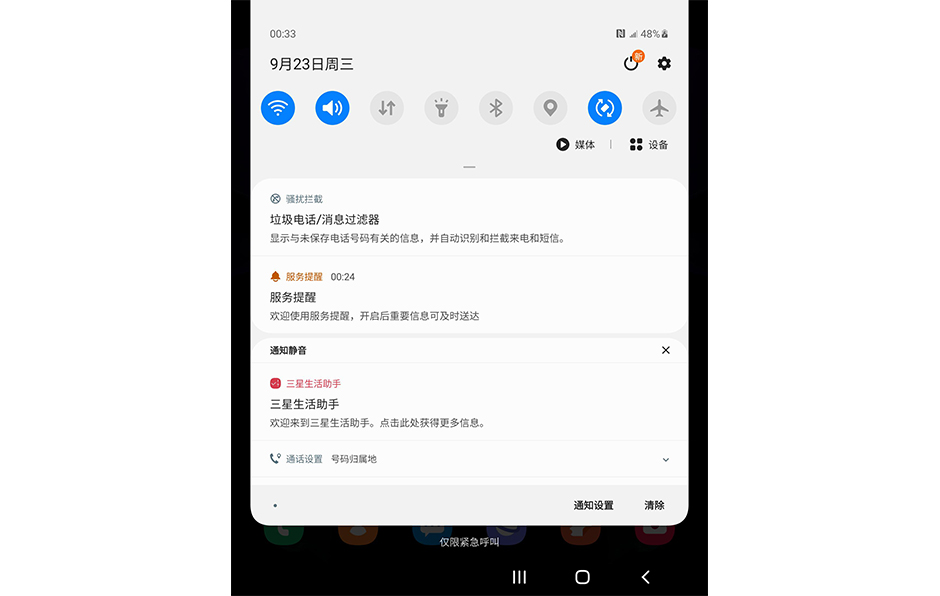Open the 媒体 media panel
This screenshot has height=596, width=940.
pos(576,145)
